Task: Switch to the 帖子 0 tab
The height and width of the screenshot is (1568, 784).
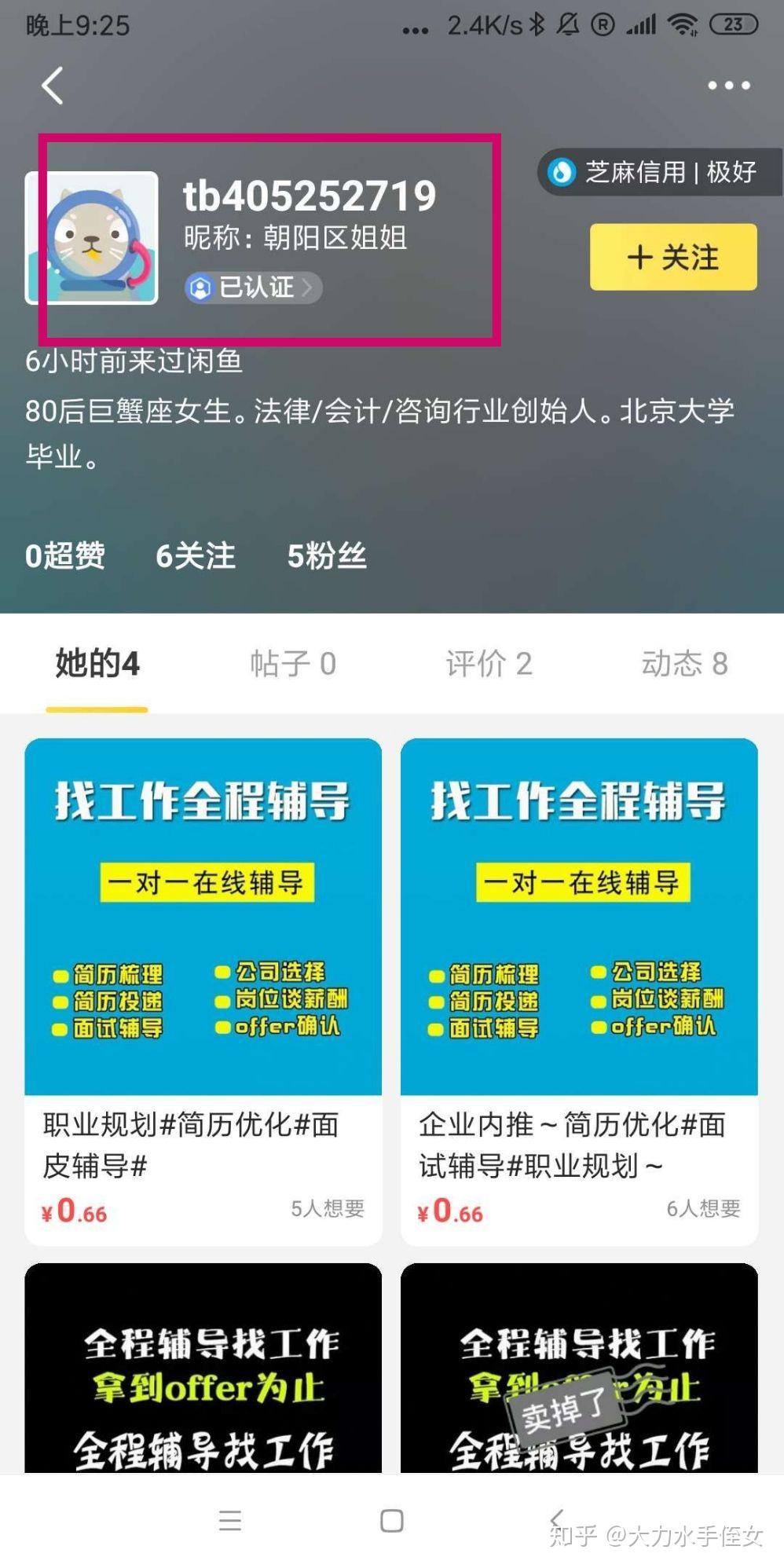Action: click(x=292, y=664)
